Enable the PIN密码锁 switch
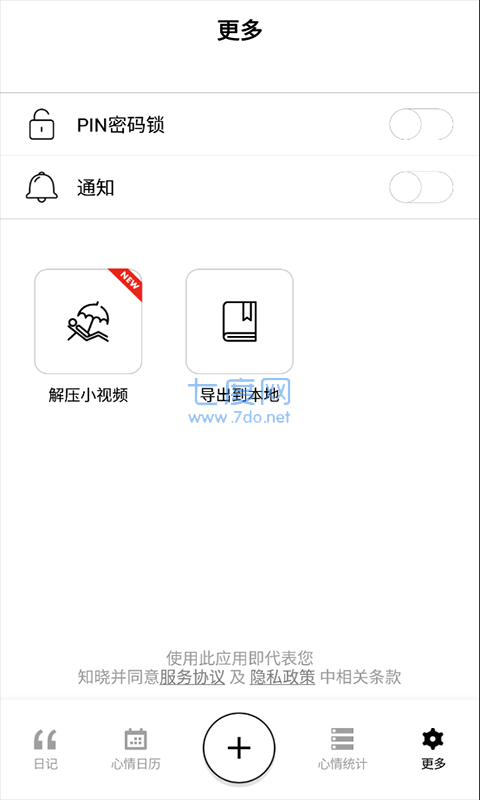The height and width of the screenshot is (800, 480). [421, 124]
